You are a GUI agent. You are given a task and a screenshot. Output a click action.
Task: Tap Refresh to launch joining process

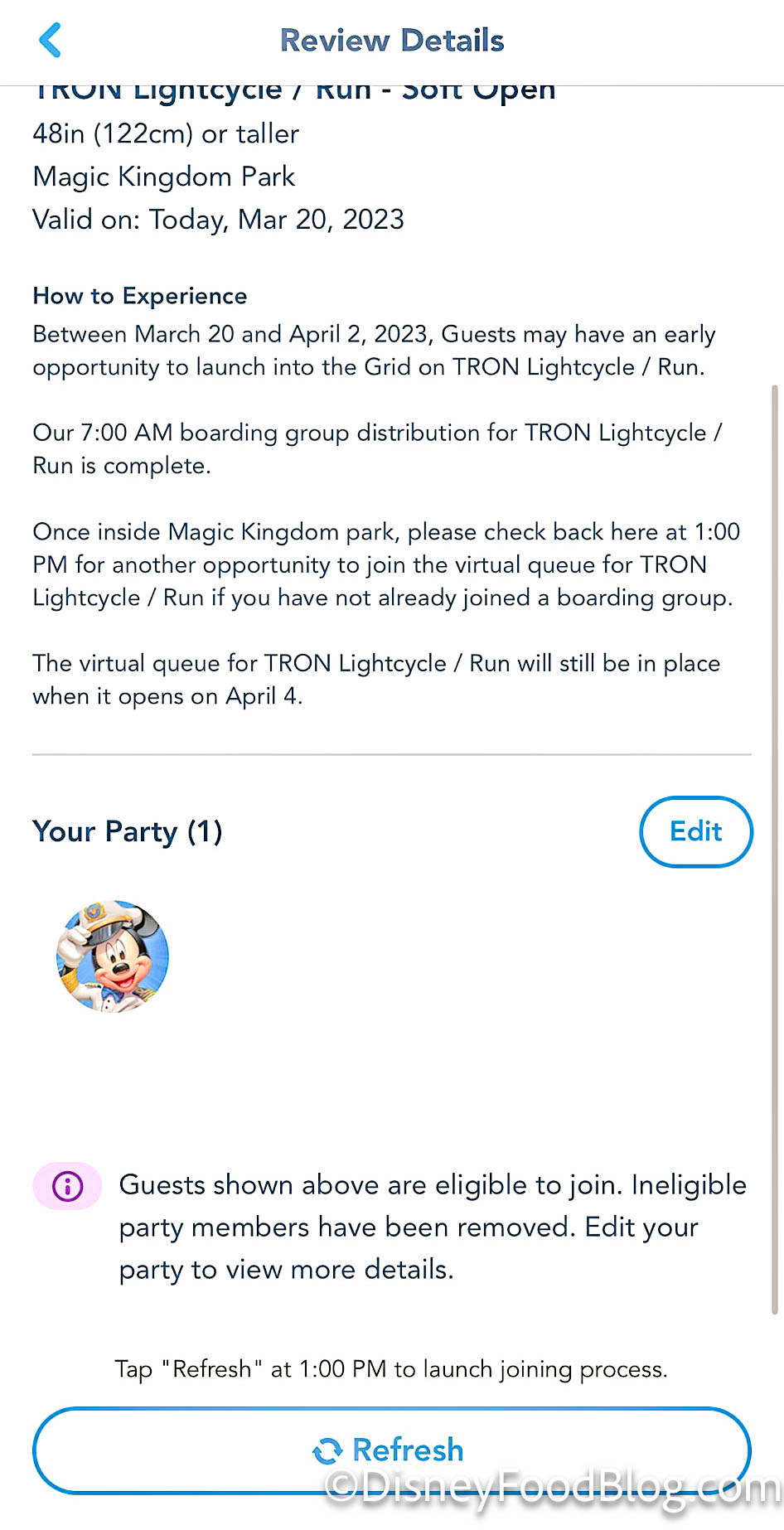point(391,1450)
